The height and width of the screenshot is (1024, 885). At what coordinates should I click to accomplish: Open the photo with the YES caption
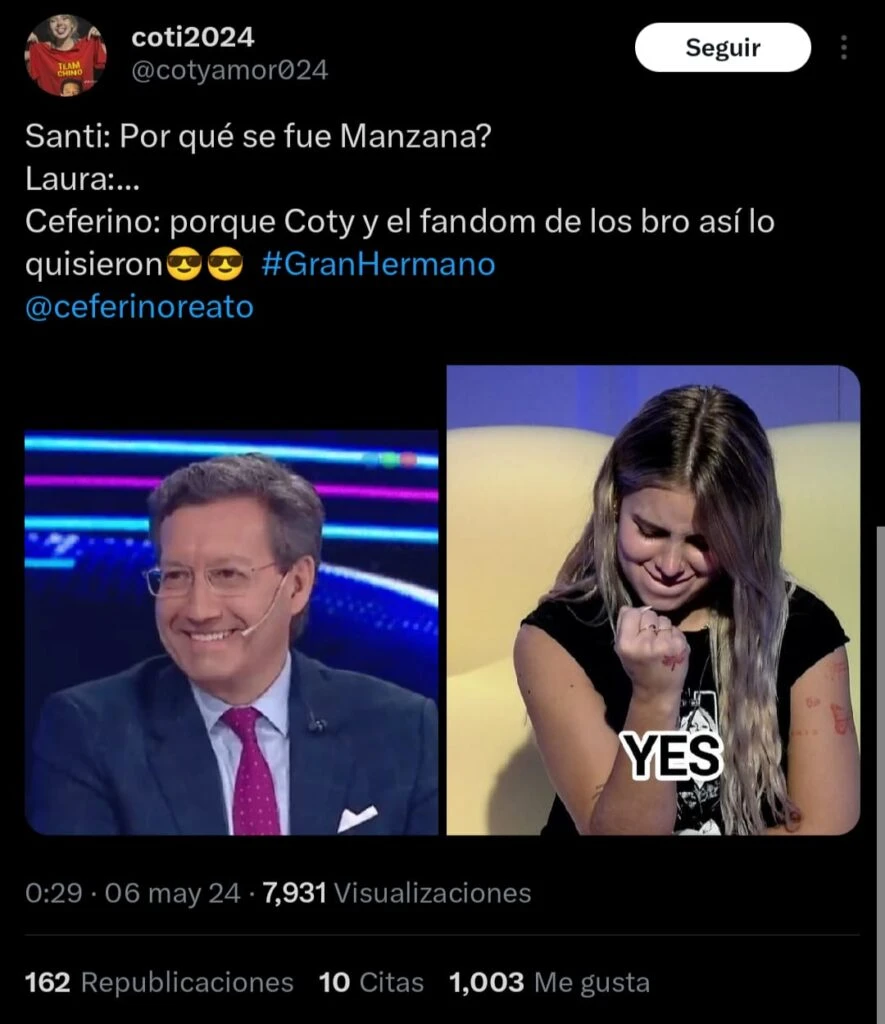point(653,600)
